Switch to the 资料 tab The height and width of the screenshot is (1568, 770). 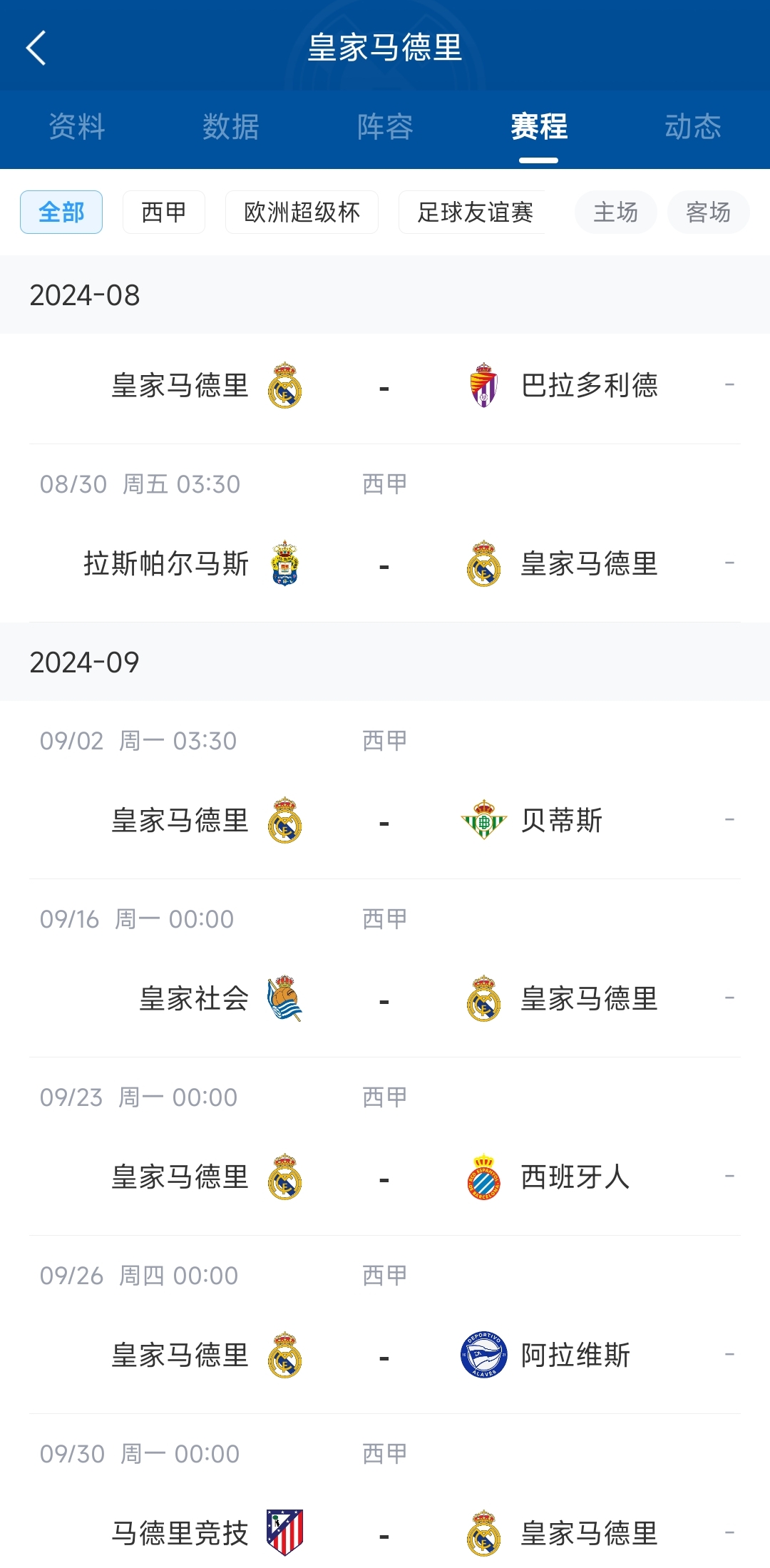77,127
